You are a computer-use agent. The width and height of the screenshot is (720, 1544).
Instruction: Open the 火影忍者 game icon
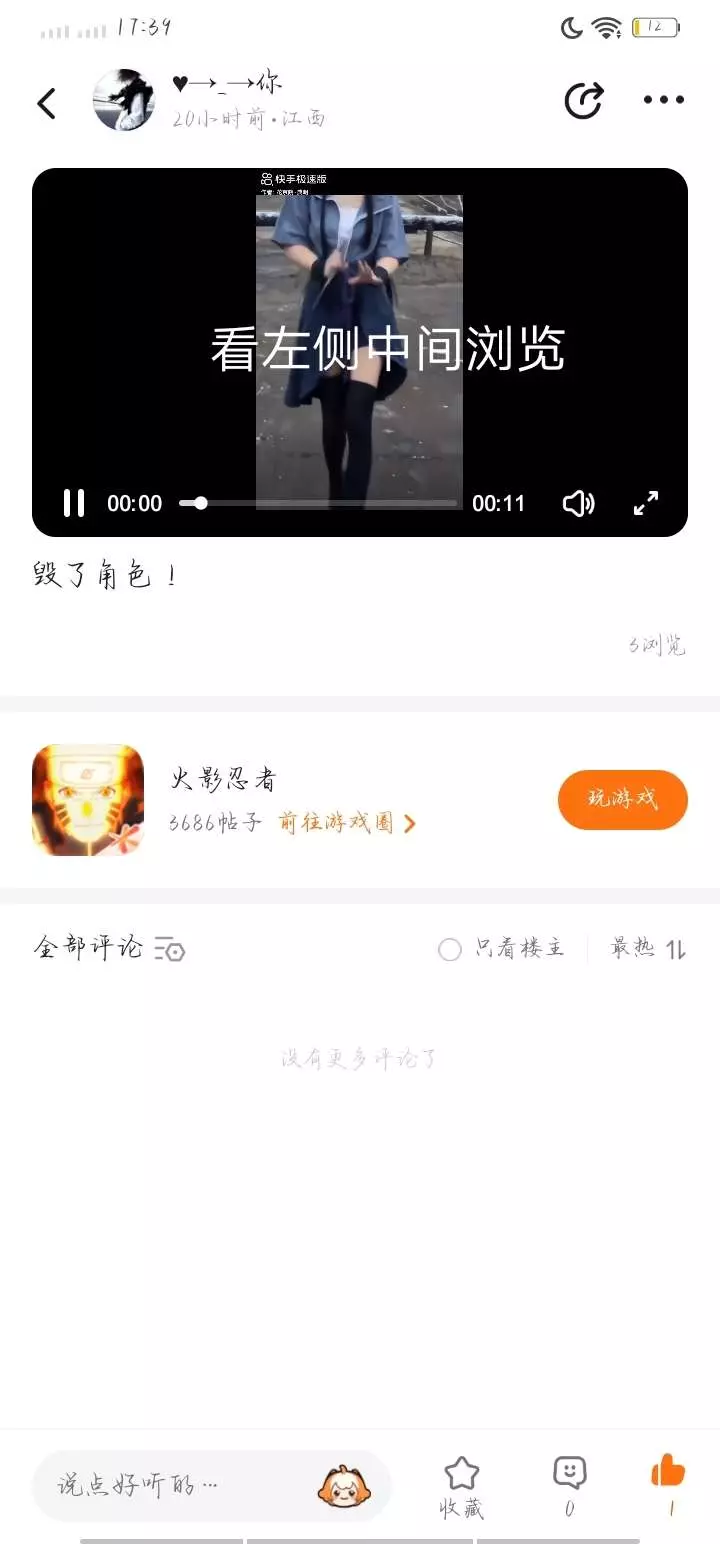click(88, 800)
